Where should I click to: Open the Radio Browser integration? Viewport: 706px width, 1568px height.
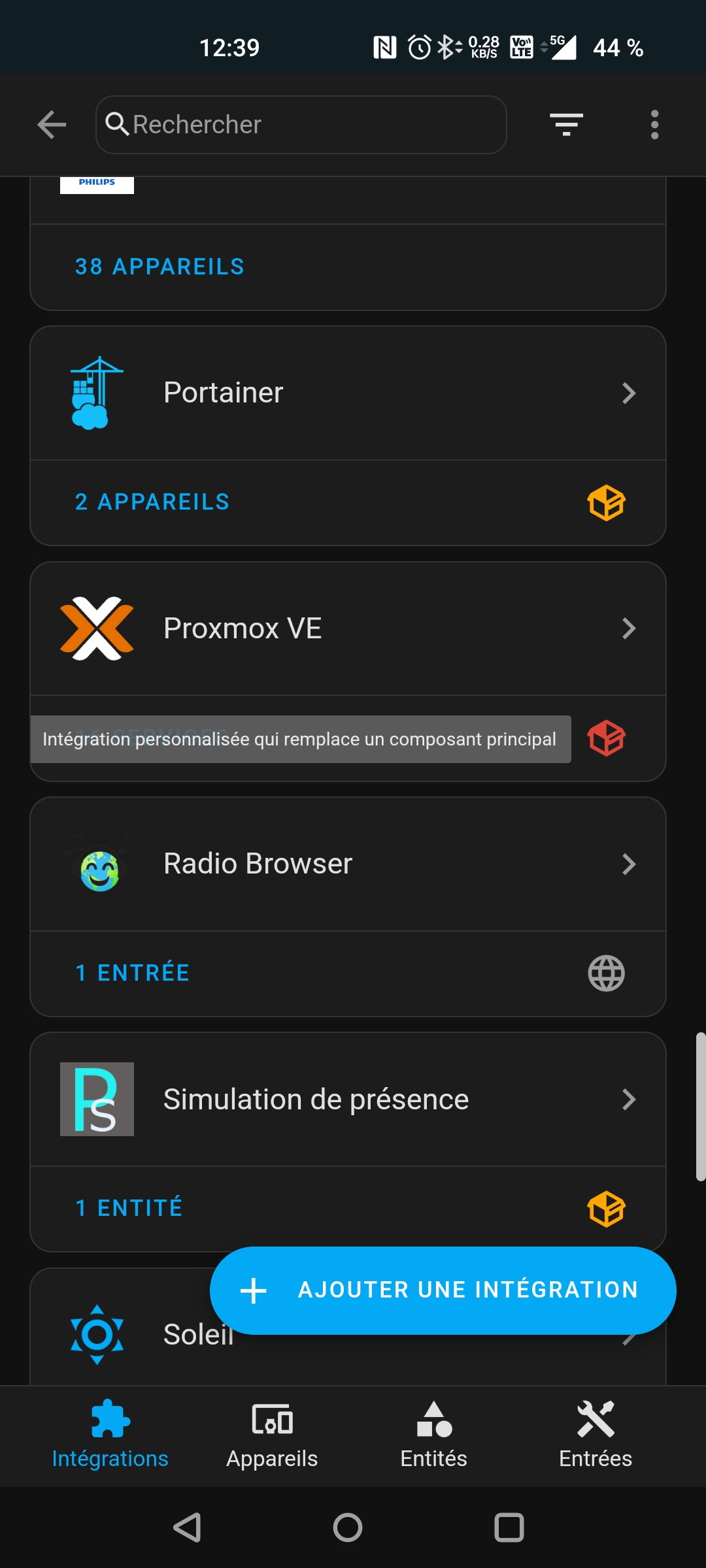click(x=348, y=864)
